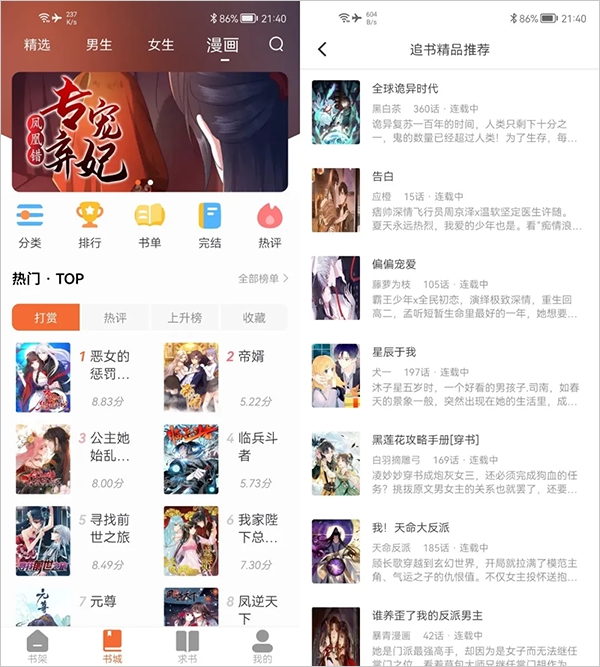
Task: Select the 收藏 ranking segment
Action: point(254,318)
